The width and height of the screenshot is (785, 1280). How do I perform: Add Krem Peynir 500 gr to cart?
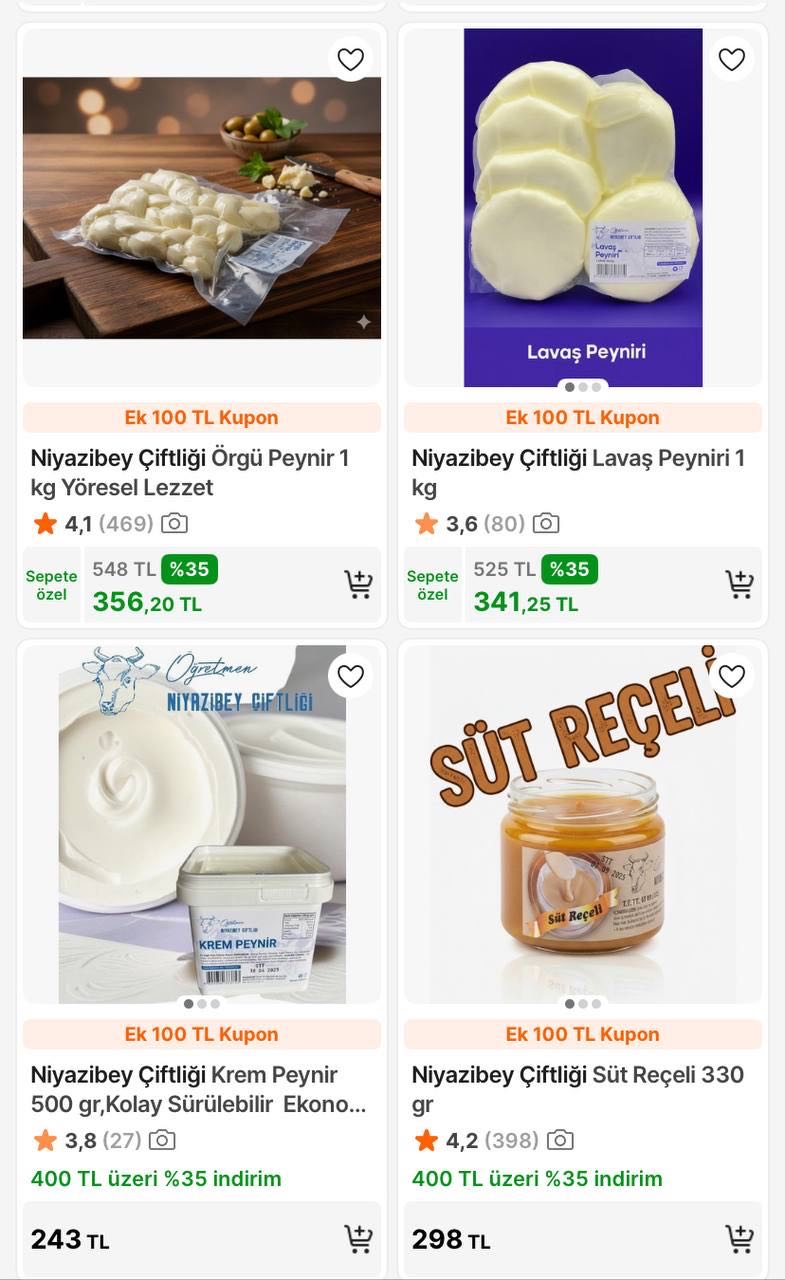(x=358, y=1239)
